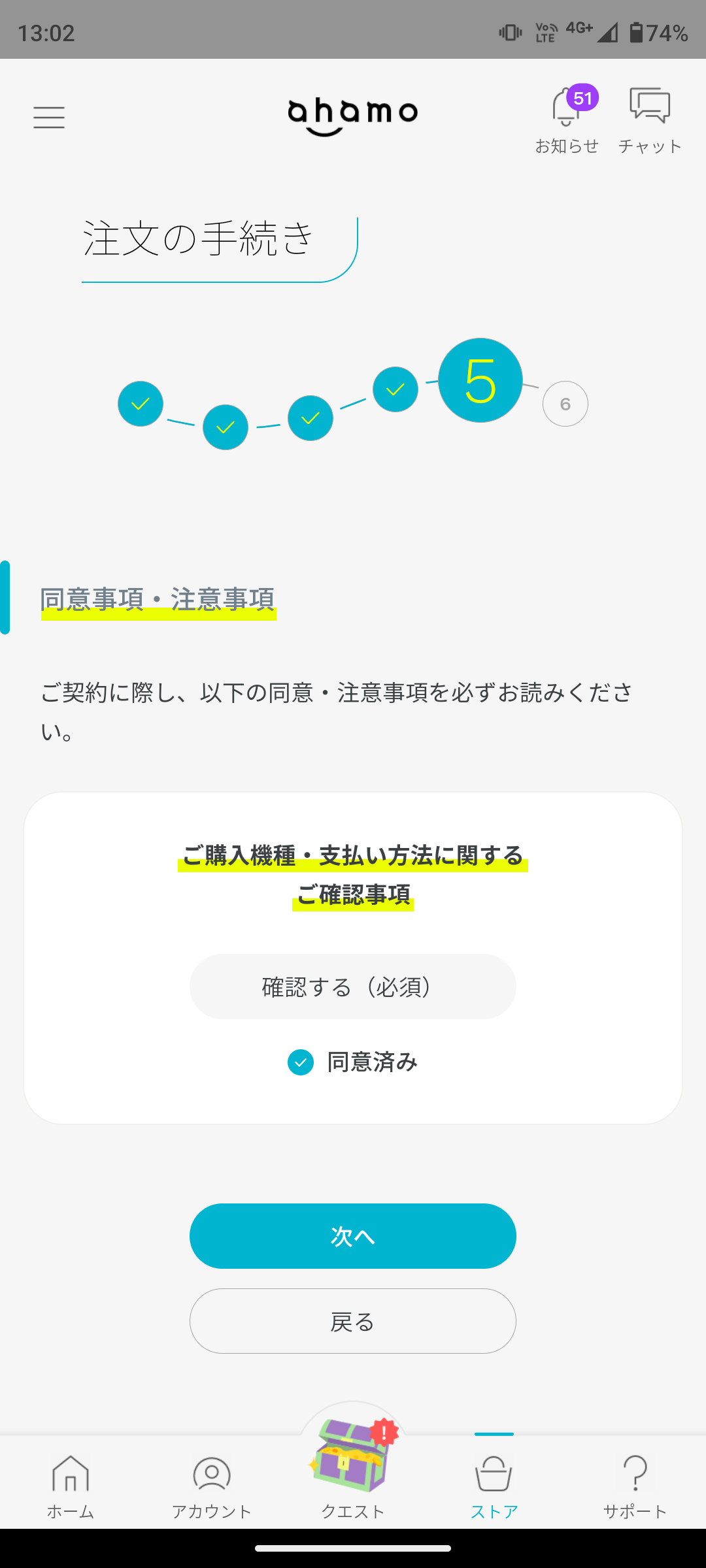Tap the 確認する（必須）button
This screenshot has height=1568, width=706.
[x=352, y=987]
